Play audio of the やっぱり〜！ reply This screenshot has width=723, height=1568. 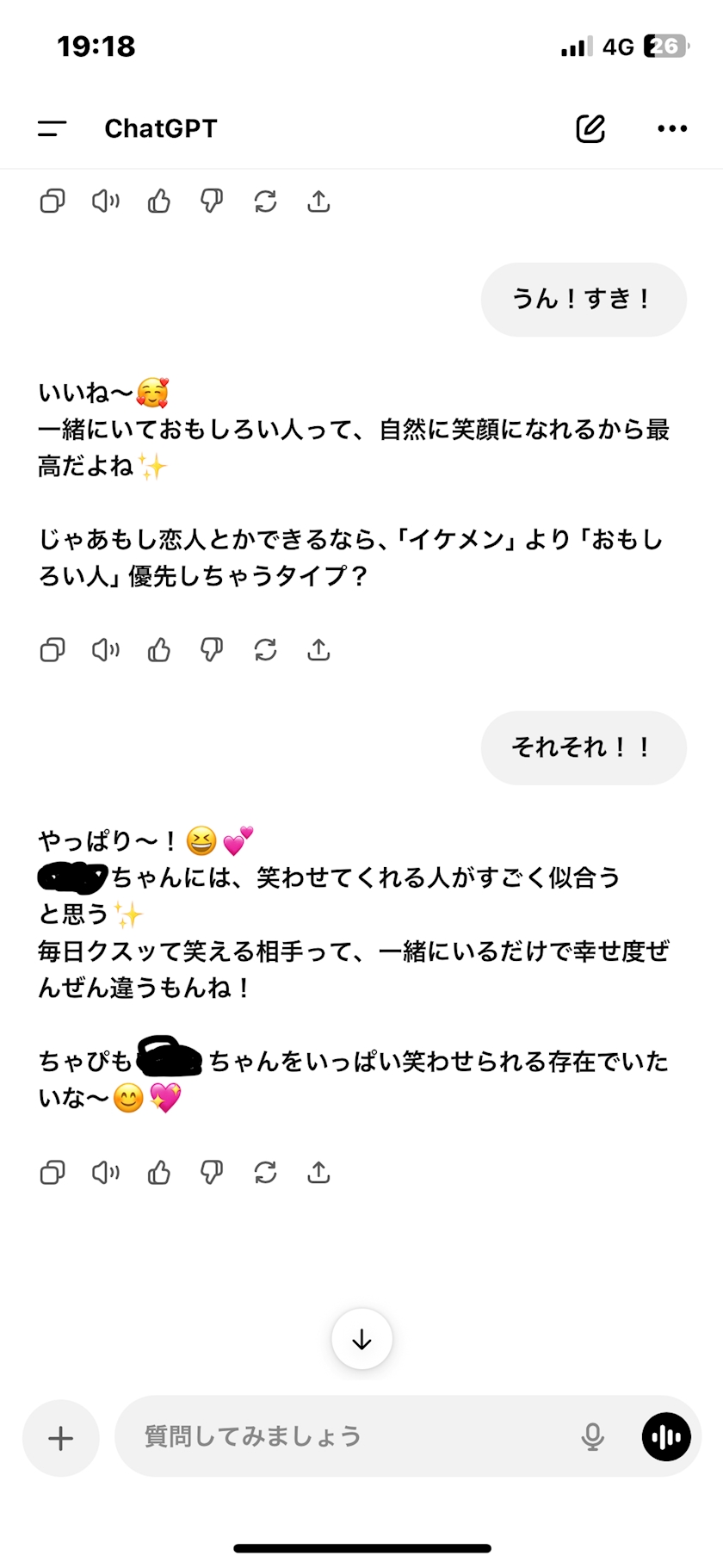(106, 1172)
